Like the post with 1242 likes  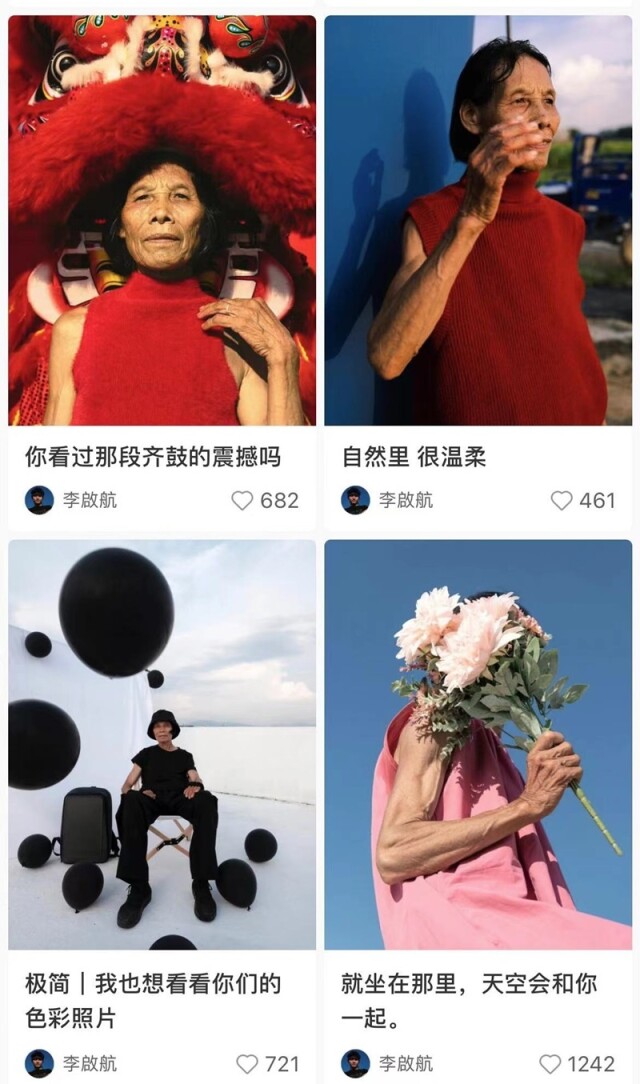point(550,1064)
